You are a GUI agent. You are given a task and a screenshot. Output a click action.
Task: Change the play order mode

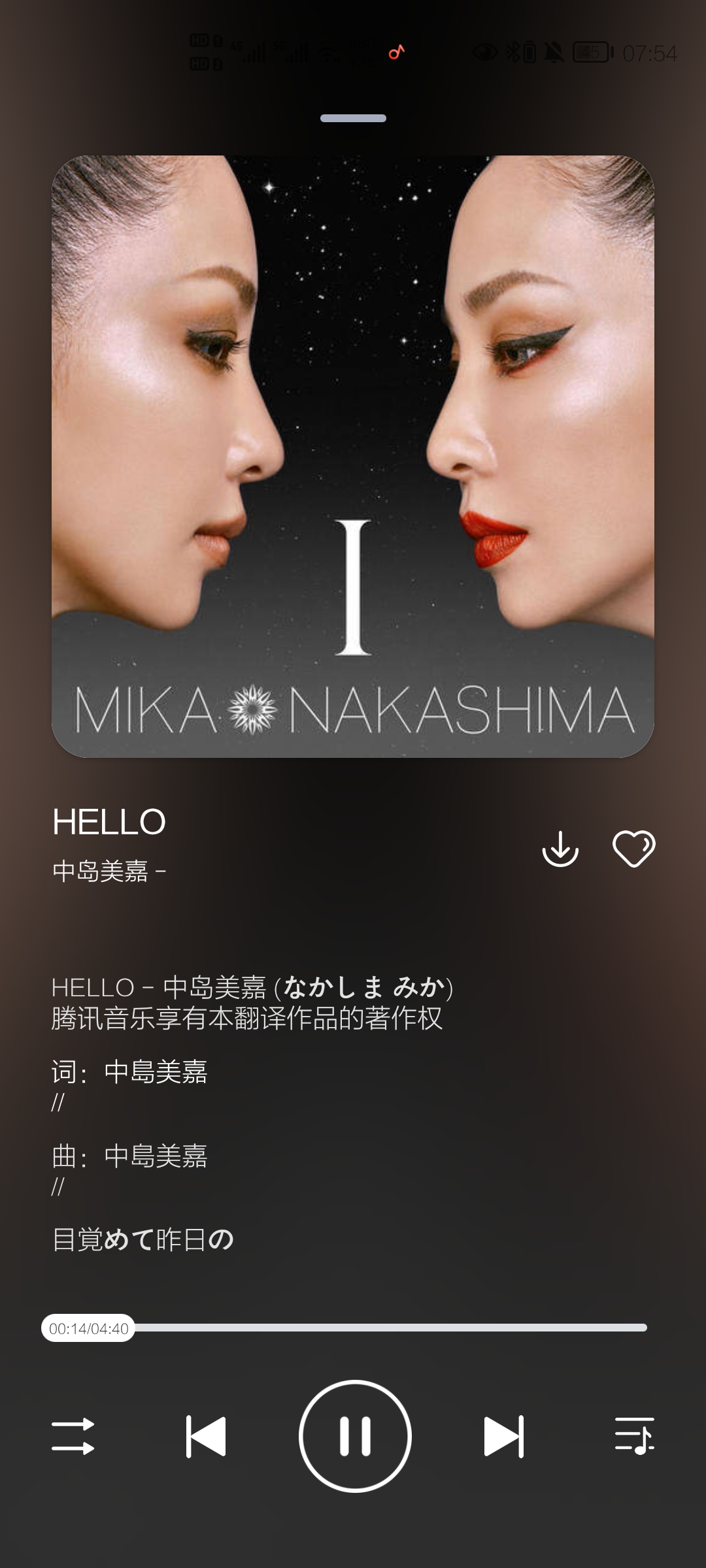[x=73, y=1436]
